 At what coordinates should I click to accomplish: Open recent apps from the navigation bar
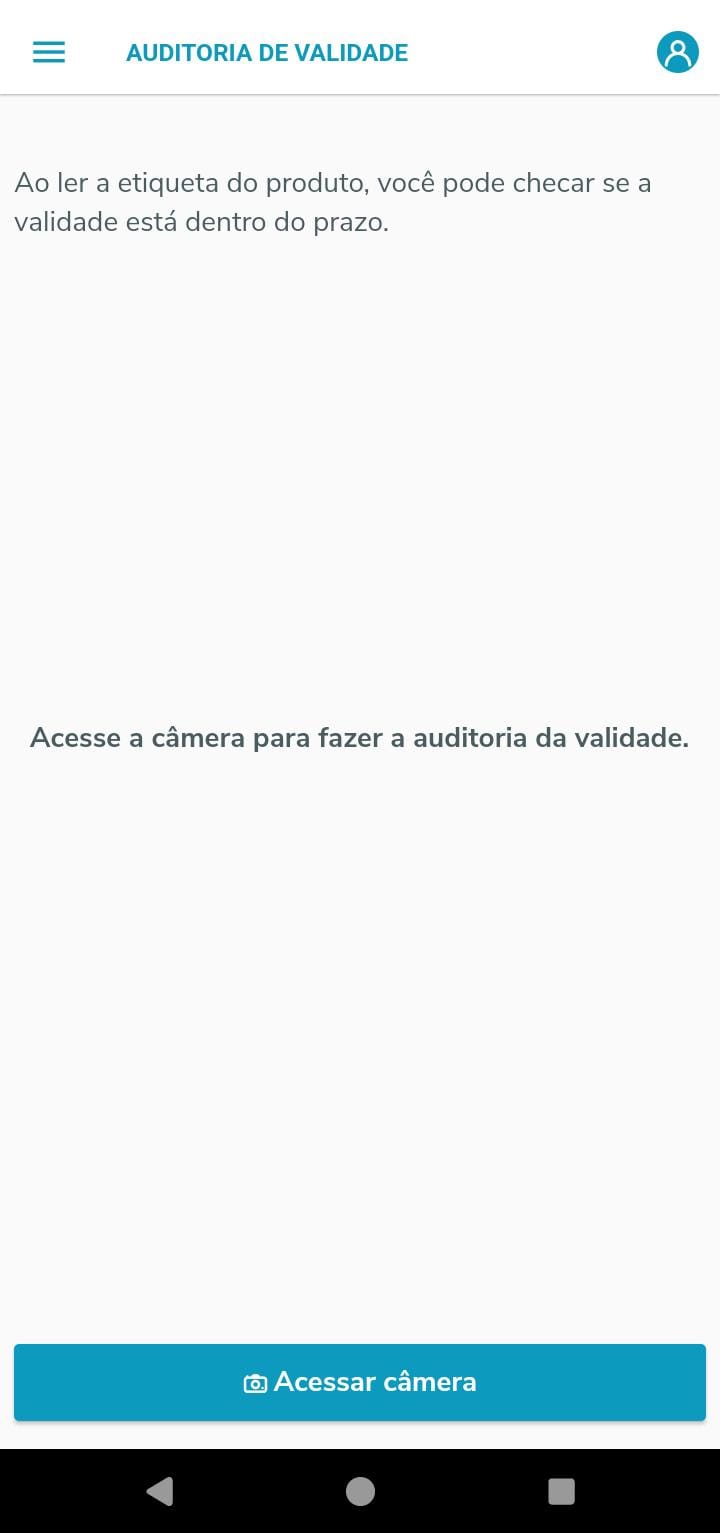(561, 1491)
